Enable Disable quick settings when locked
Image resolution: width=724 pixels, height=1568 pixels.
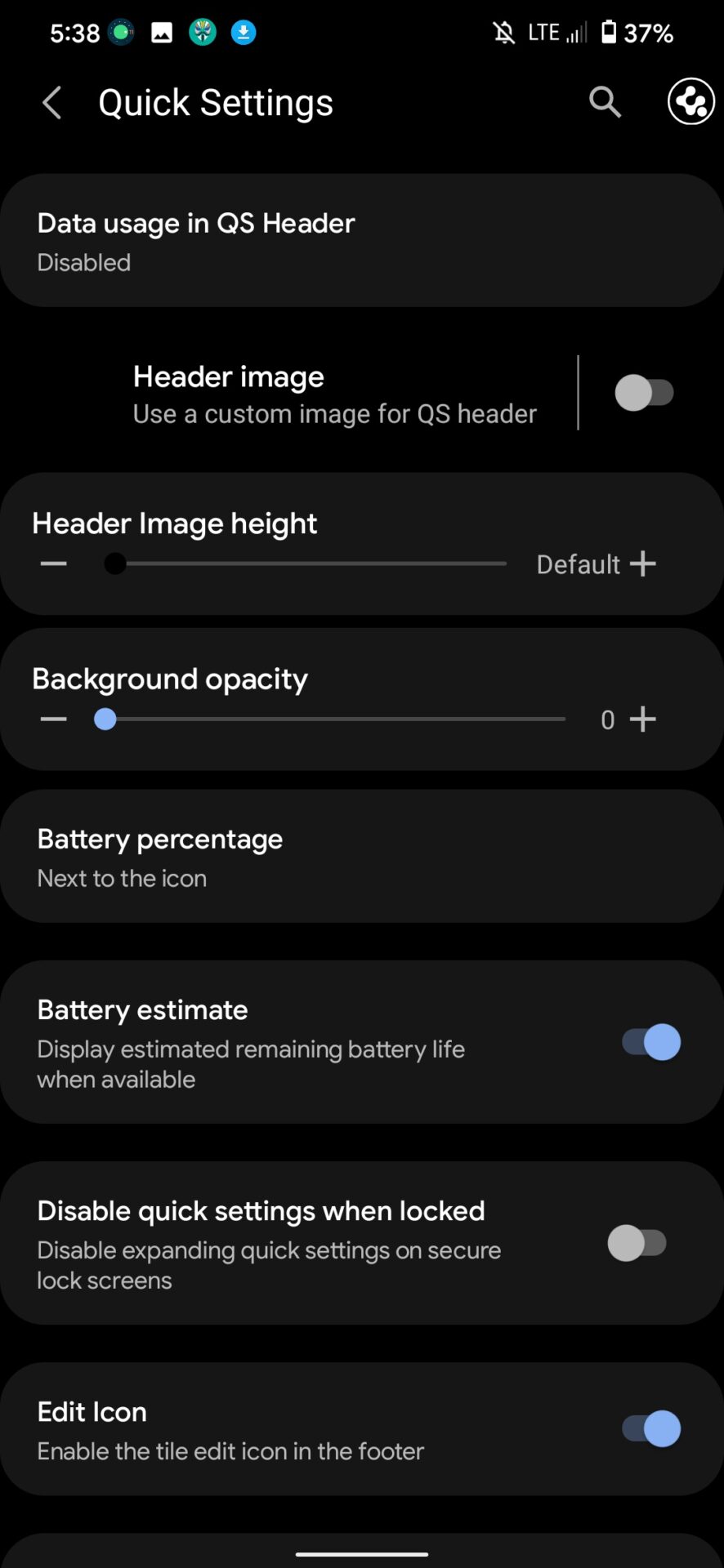(x=638, y=1243)
